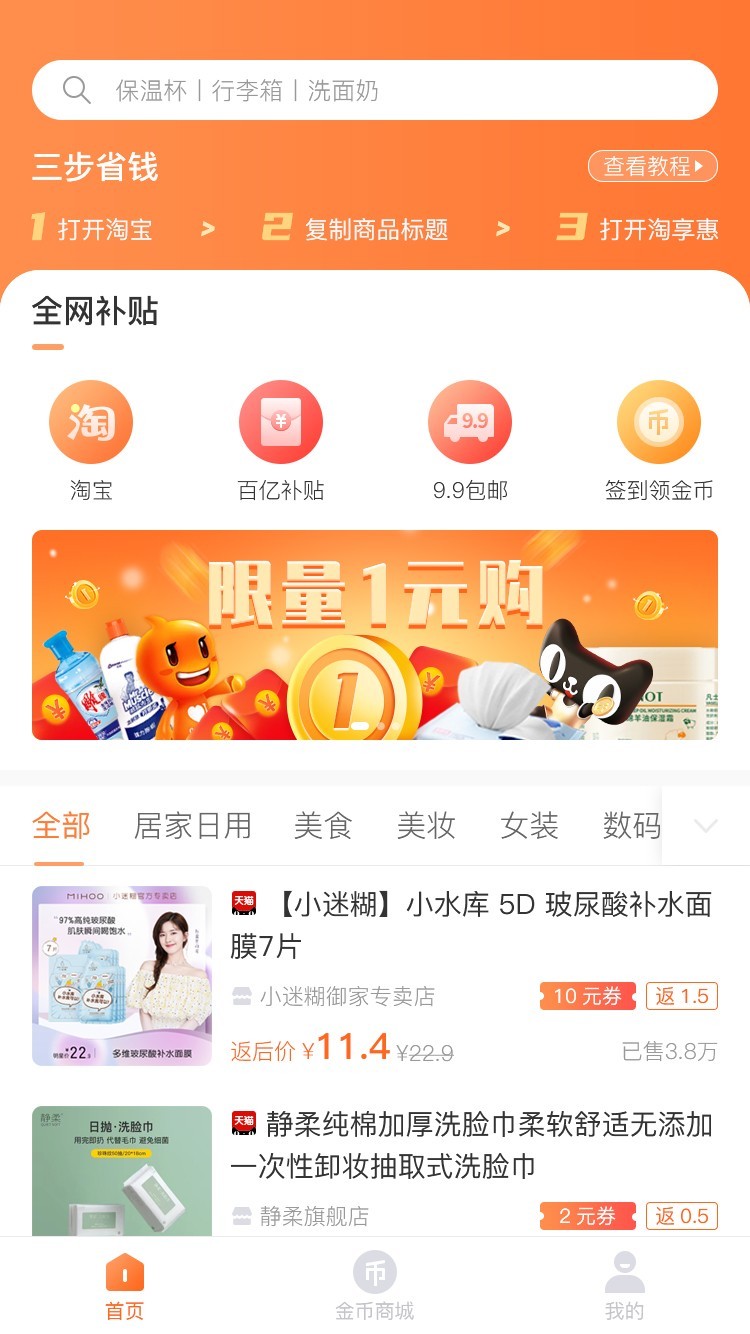Open the 小迷糊 玻尿酸补水面膜 product

375,976
